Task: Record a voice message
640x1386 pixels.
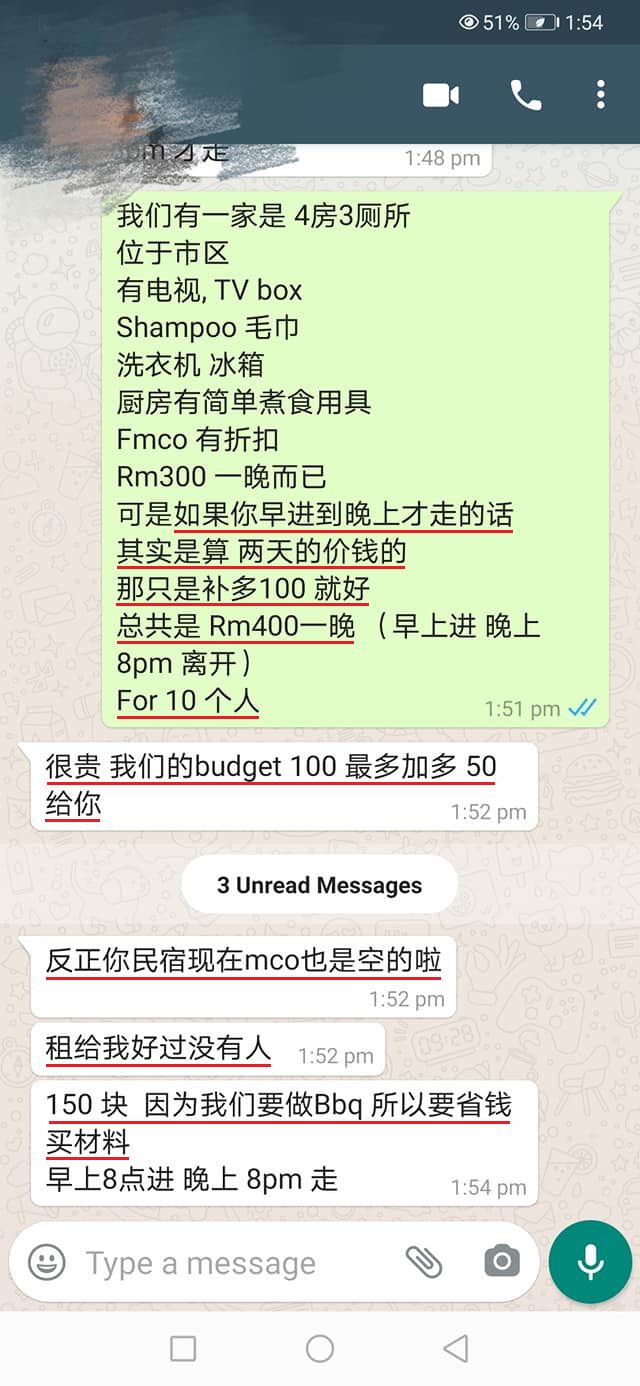Action: click(590, 1262)
